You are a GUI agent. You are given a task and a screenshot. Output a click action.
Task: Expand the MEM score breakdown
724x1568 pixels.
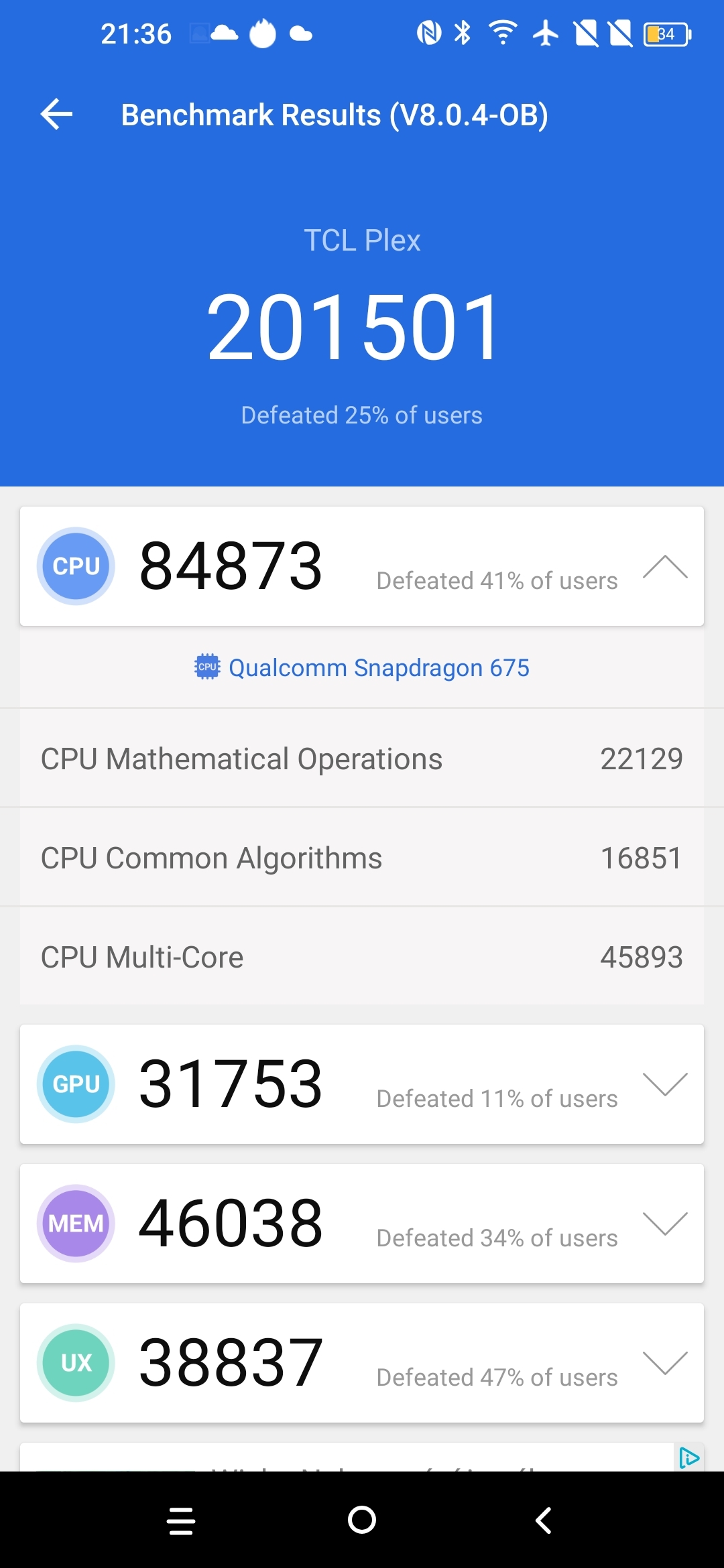click(664, 1224)
